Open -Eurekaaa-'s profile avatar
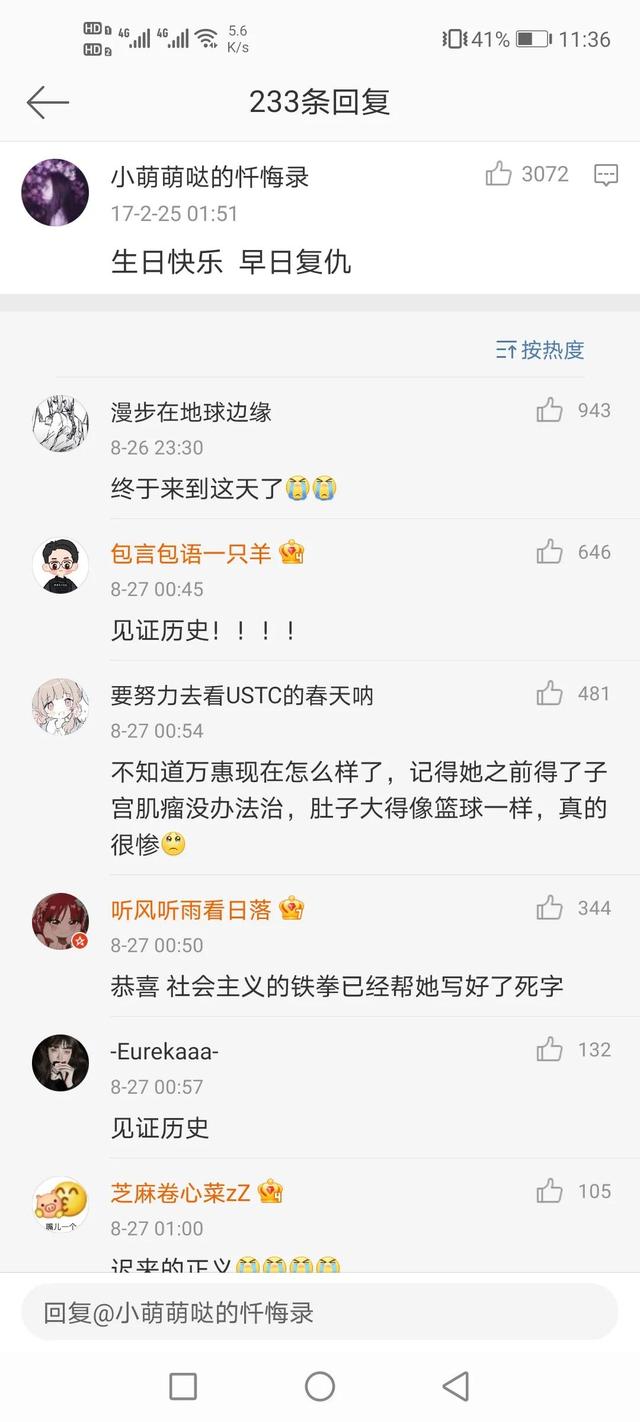This screenshot has width=640, height=1422. [x=60, y=1062]
